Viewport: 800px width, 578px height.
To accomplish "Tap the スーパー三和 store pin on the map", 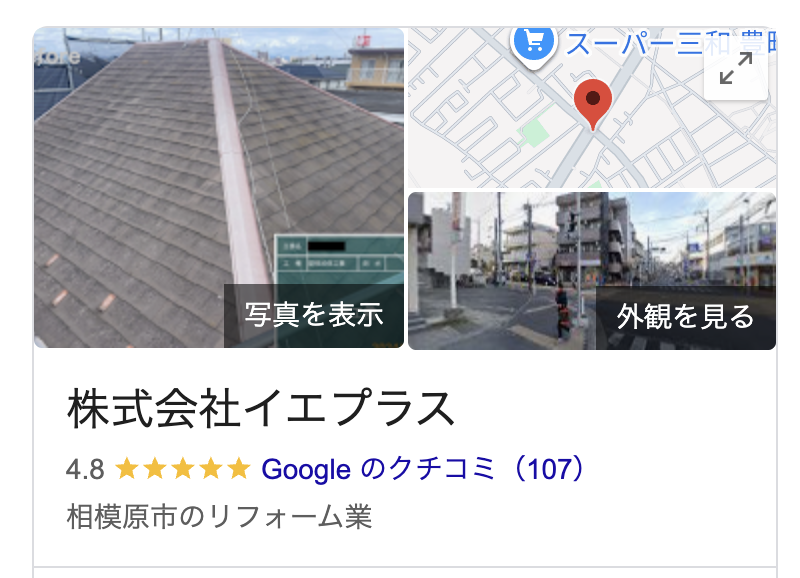I will tap(533, 42).
